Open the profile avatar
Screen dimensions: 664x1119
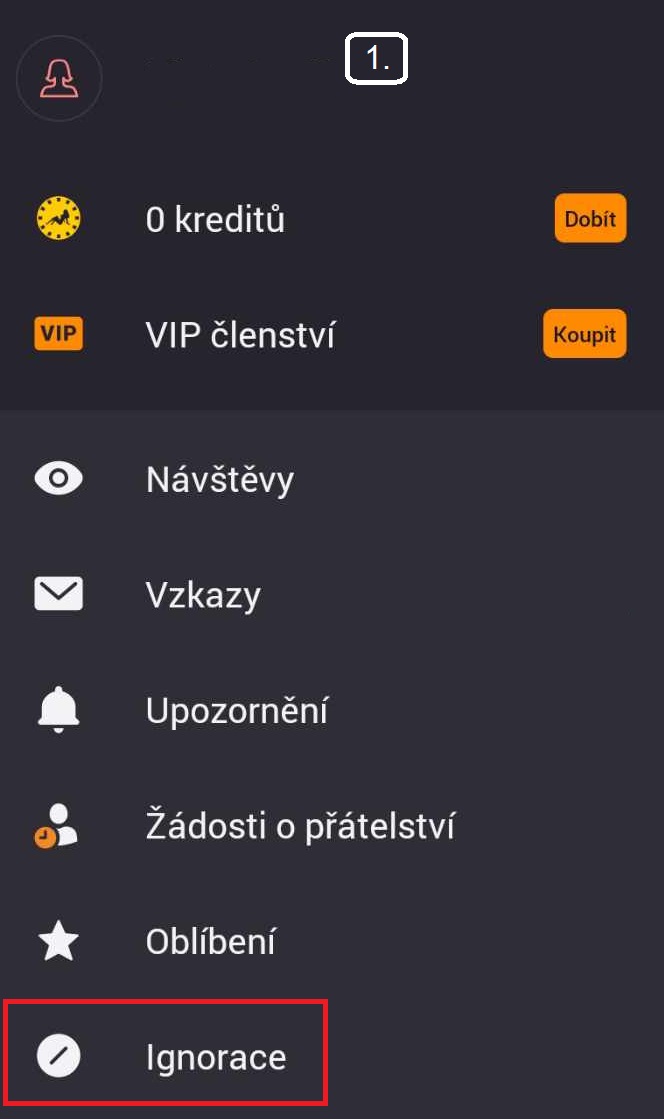[x=59, y=78]
